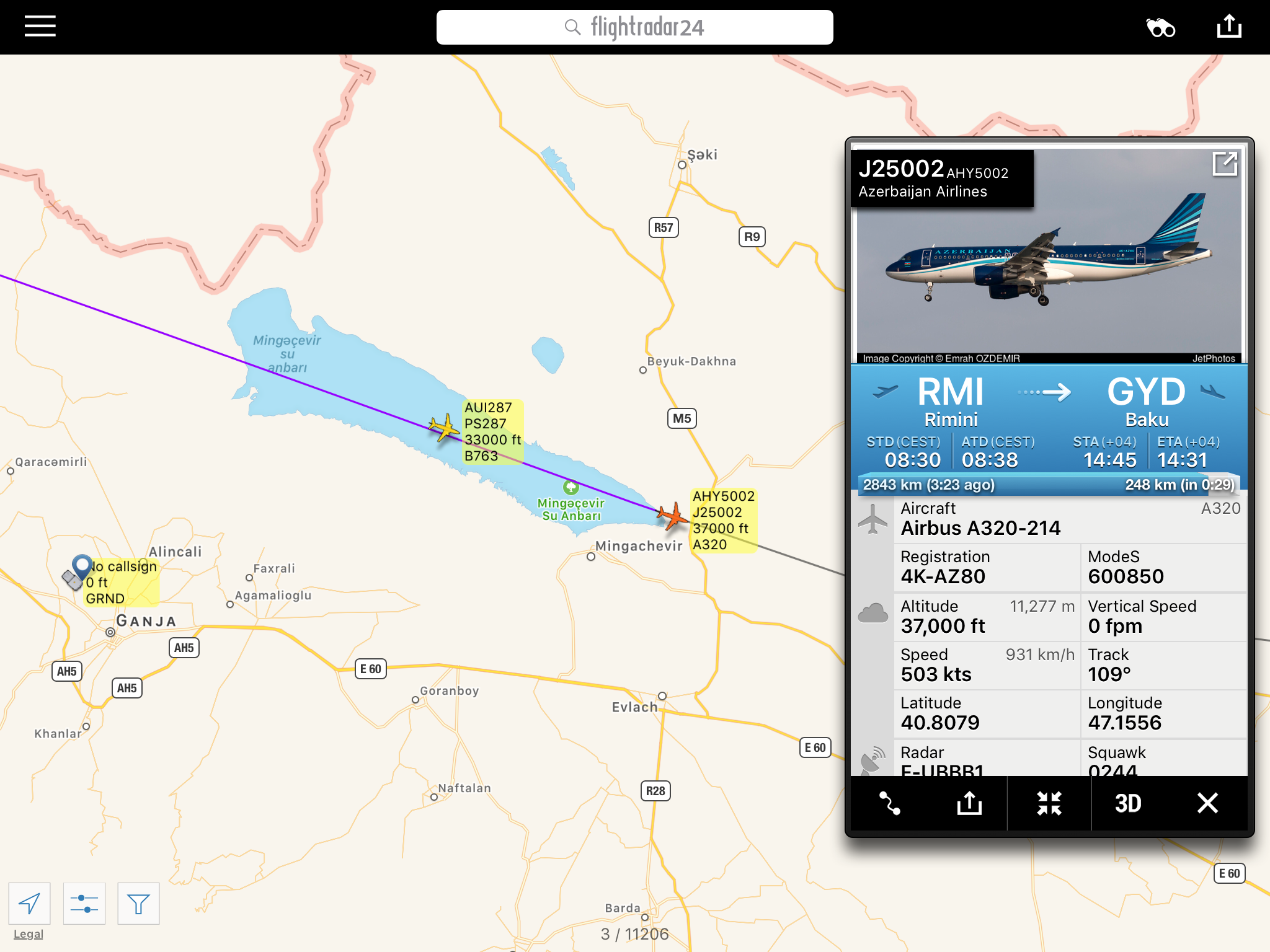1270x952 pixels.
Task: Select the AHY5002 aircraft on the map
Action: (672, 516)
